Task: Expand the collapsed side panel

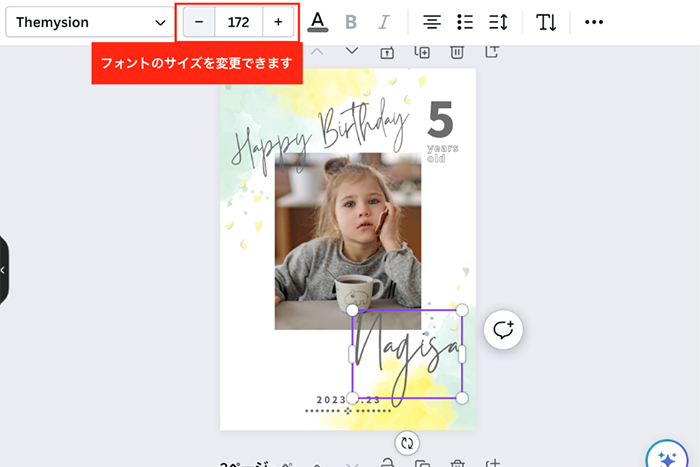Action: (3, 270)
